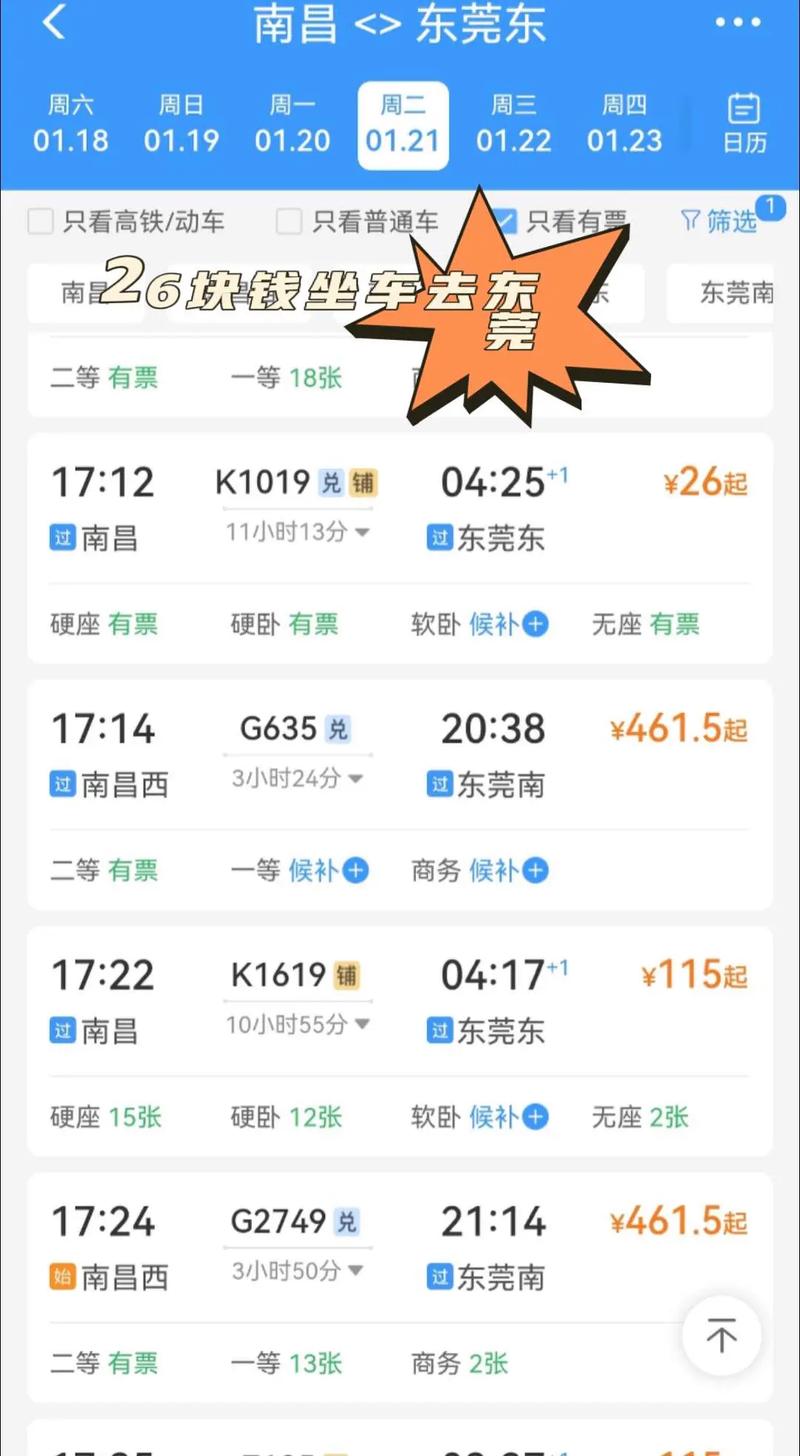Uncheck the 只看有票 filter
The image size is (800, 1456).
(x=508, y=221)
